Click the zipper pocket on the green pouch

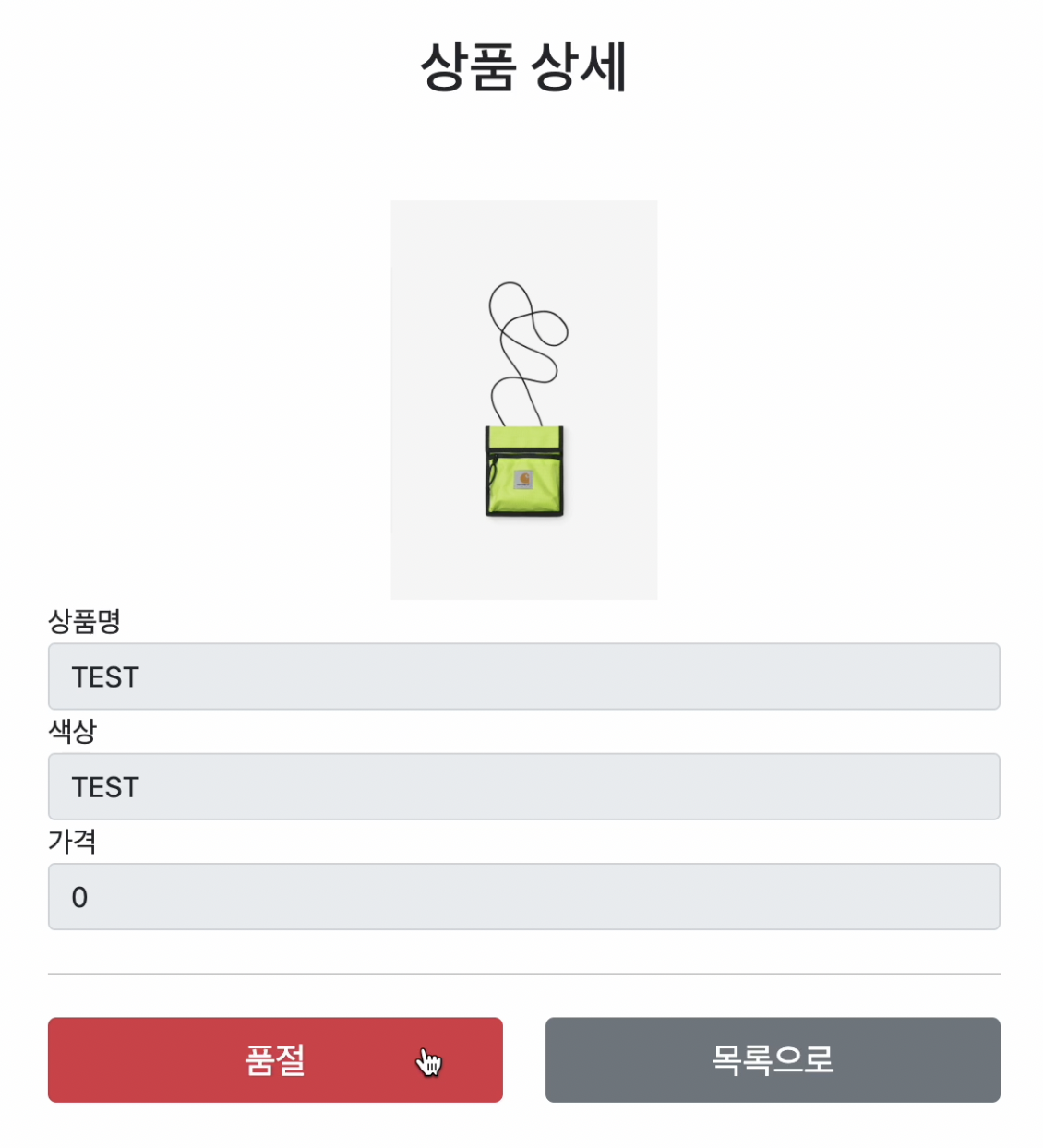pos(523,452)
